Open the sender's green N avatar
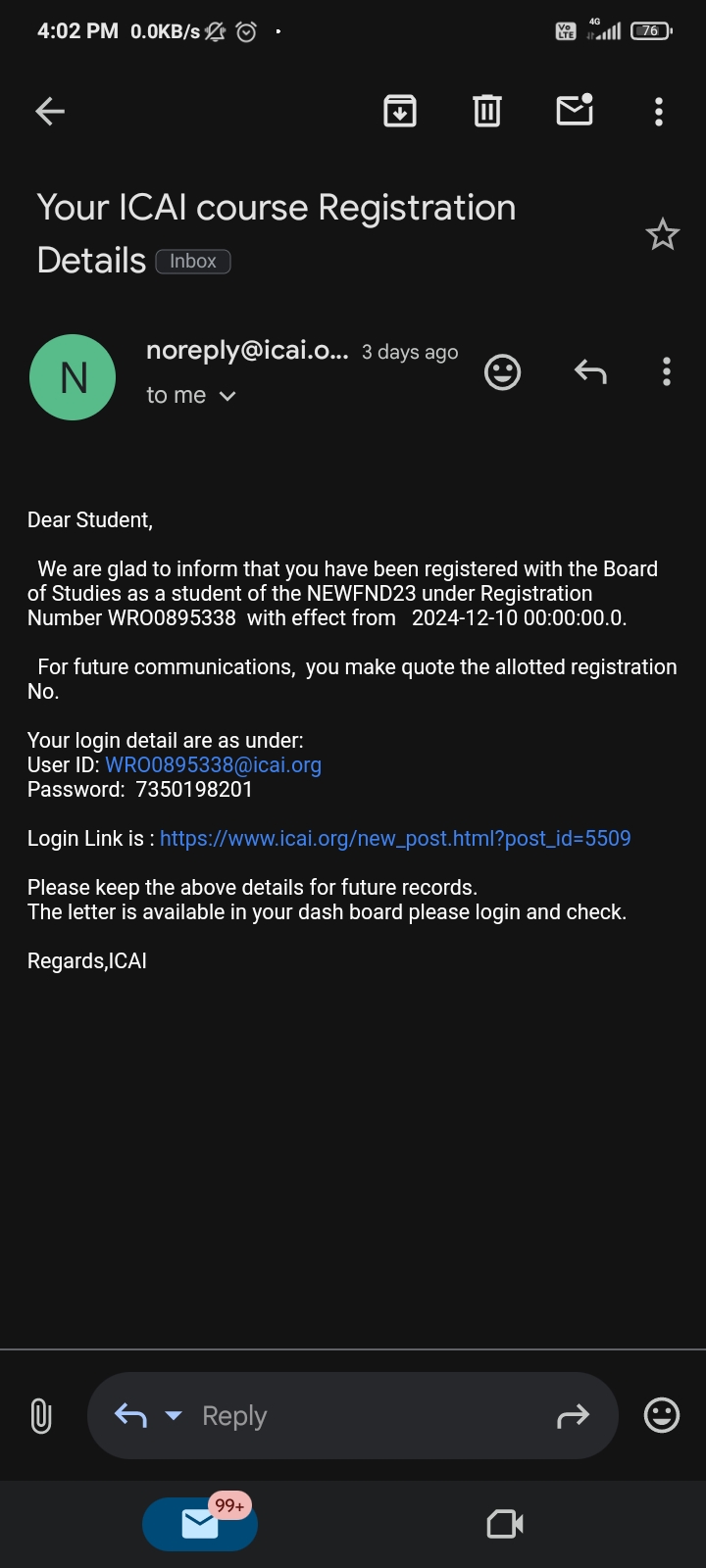Image resolution: width=706 pixels, height=1568 pixels. click(x=73, y=377)
